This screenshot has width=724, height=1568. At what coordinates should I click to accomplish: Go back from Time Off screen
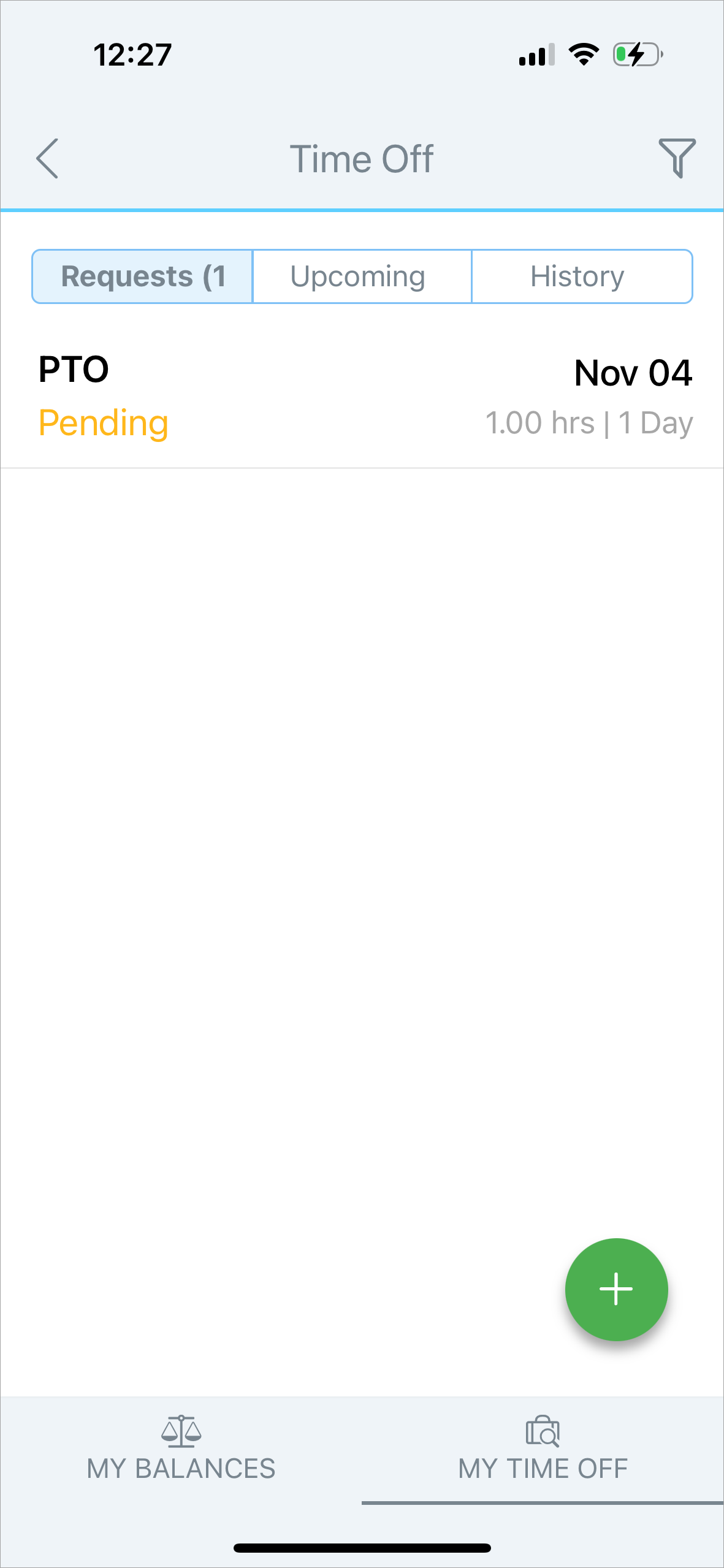point(47,158)
